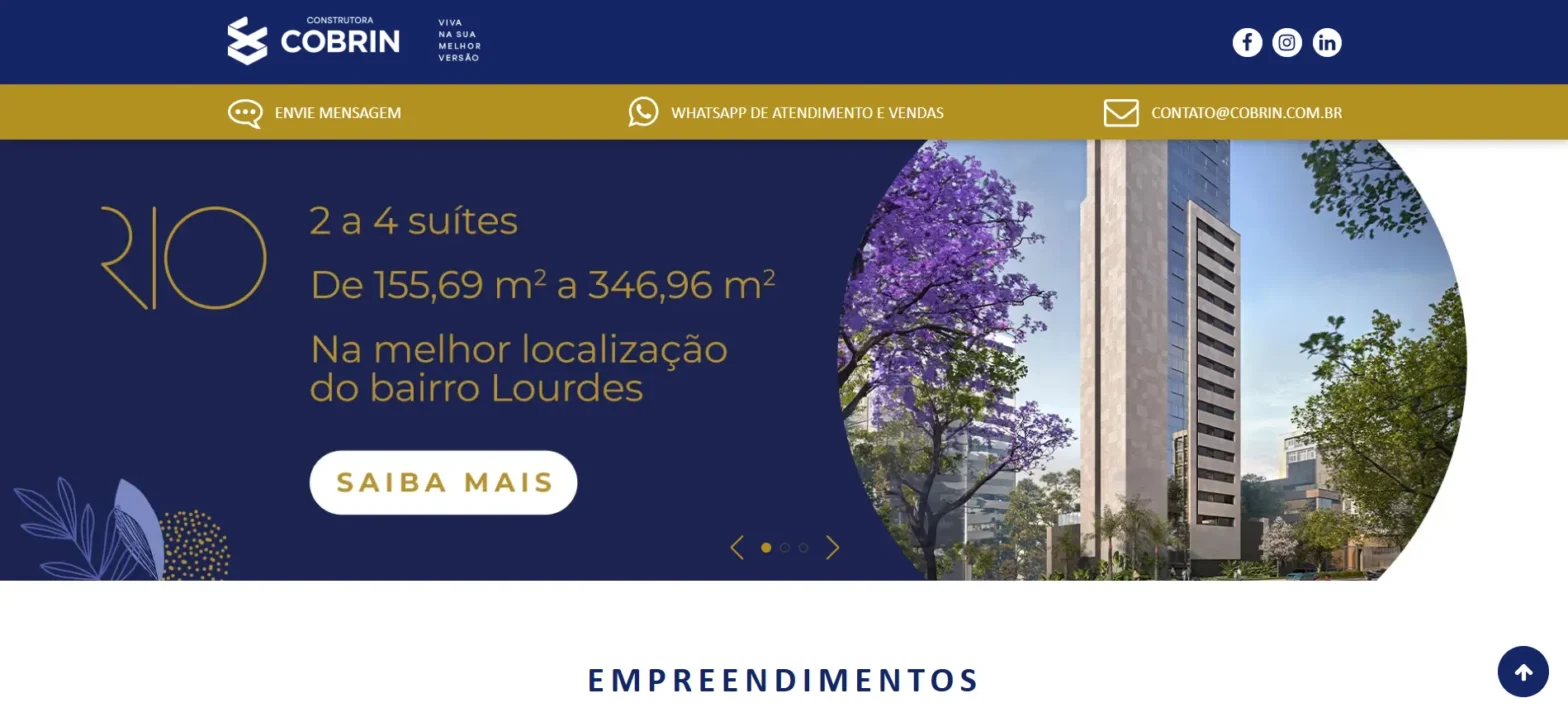The width and height of the screenshot is (1568, 717).
Task: Open Cobrin's Facebook page
Action: pyautogui.click(x=1247, y=42)
